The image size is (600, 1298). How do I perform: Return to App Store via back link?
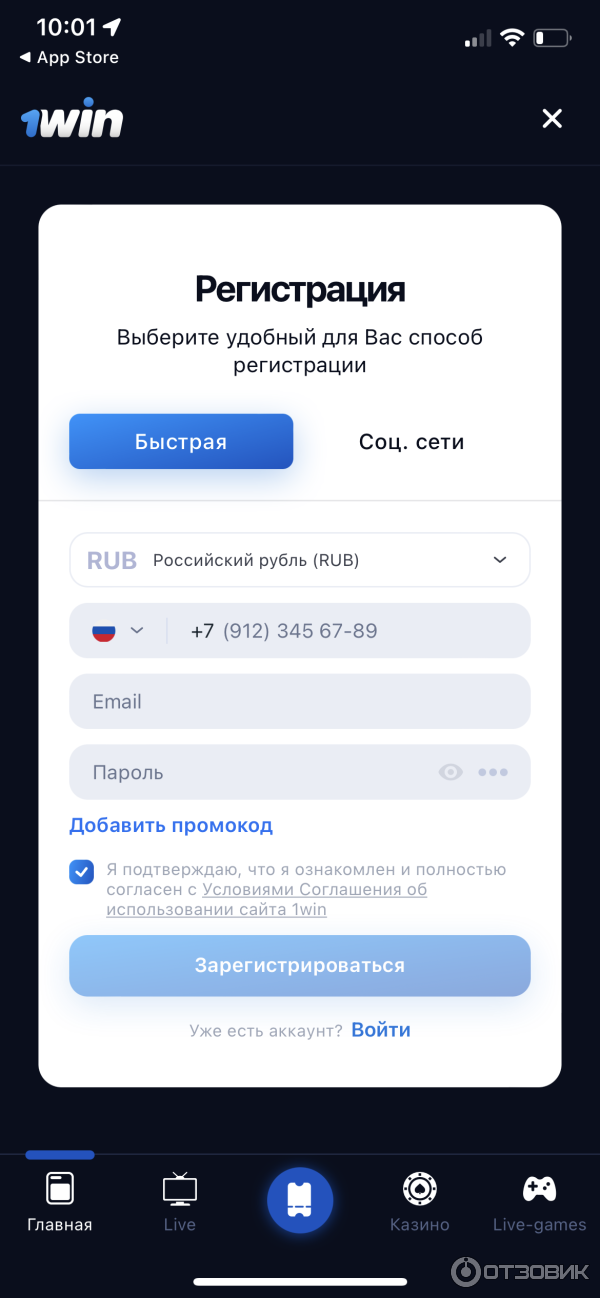(x=70, y=58)
